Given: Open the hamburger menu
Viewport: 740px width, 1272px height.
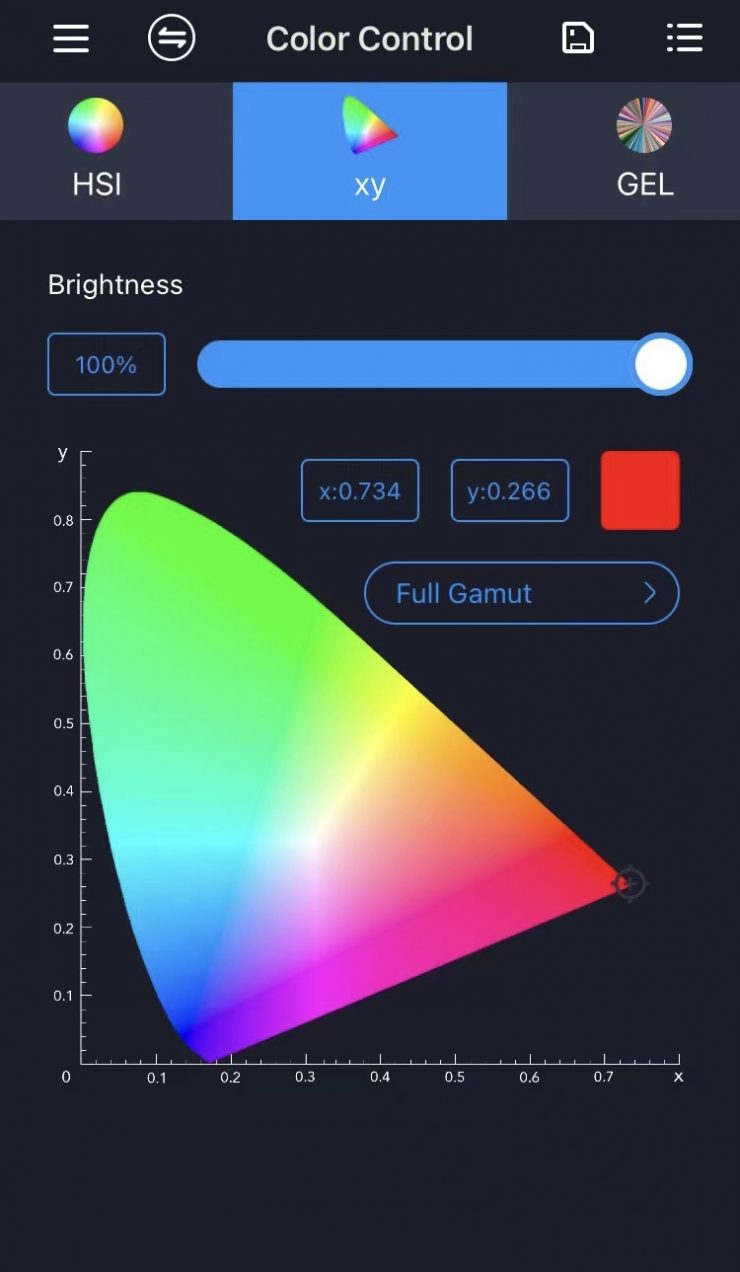Looking at the screenshot, I should pyautogui.click(x=71, y=39).
